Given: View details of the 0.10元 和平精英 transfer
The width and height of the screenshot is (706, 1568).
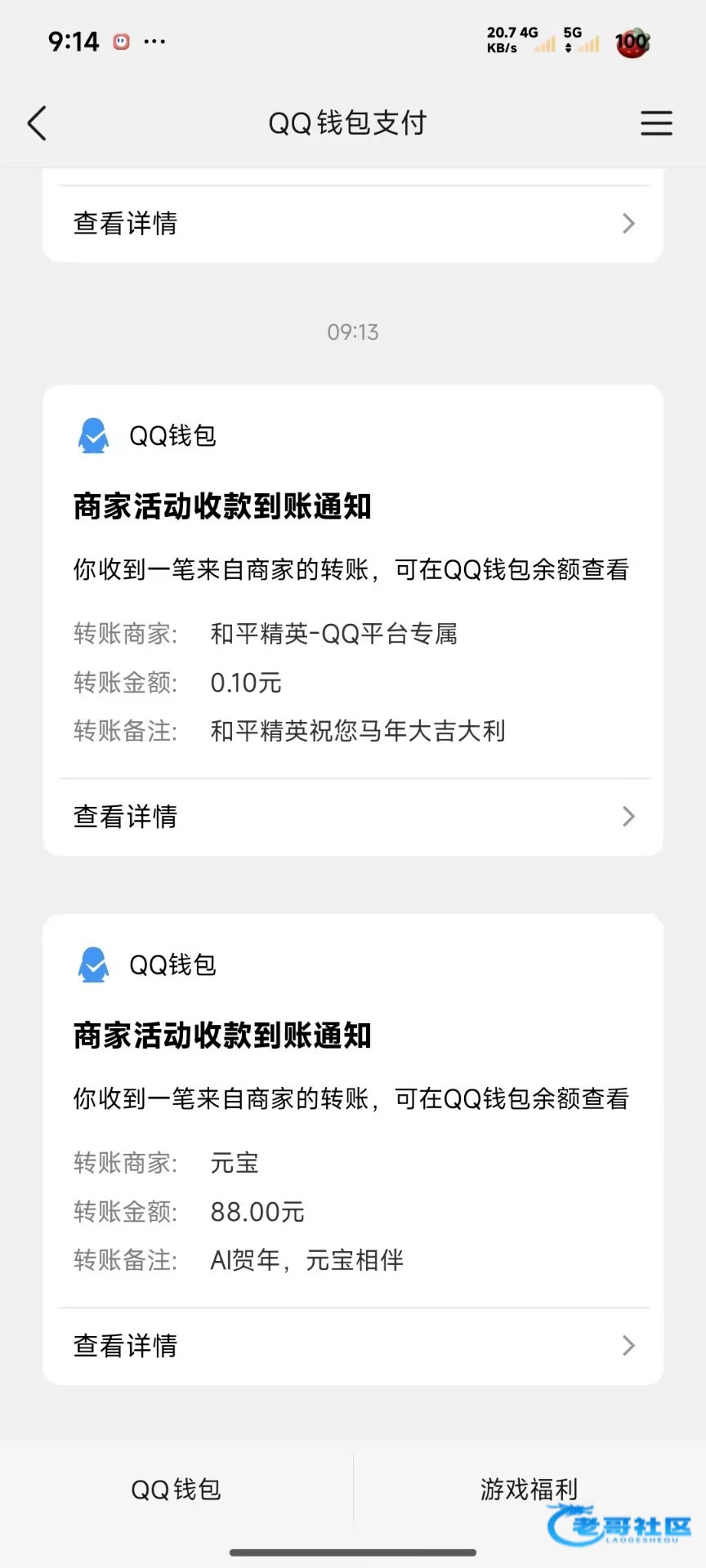Looking at the screenshot, I should point(353,817).
